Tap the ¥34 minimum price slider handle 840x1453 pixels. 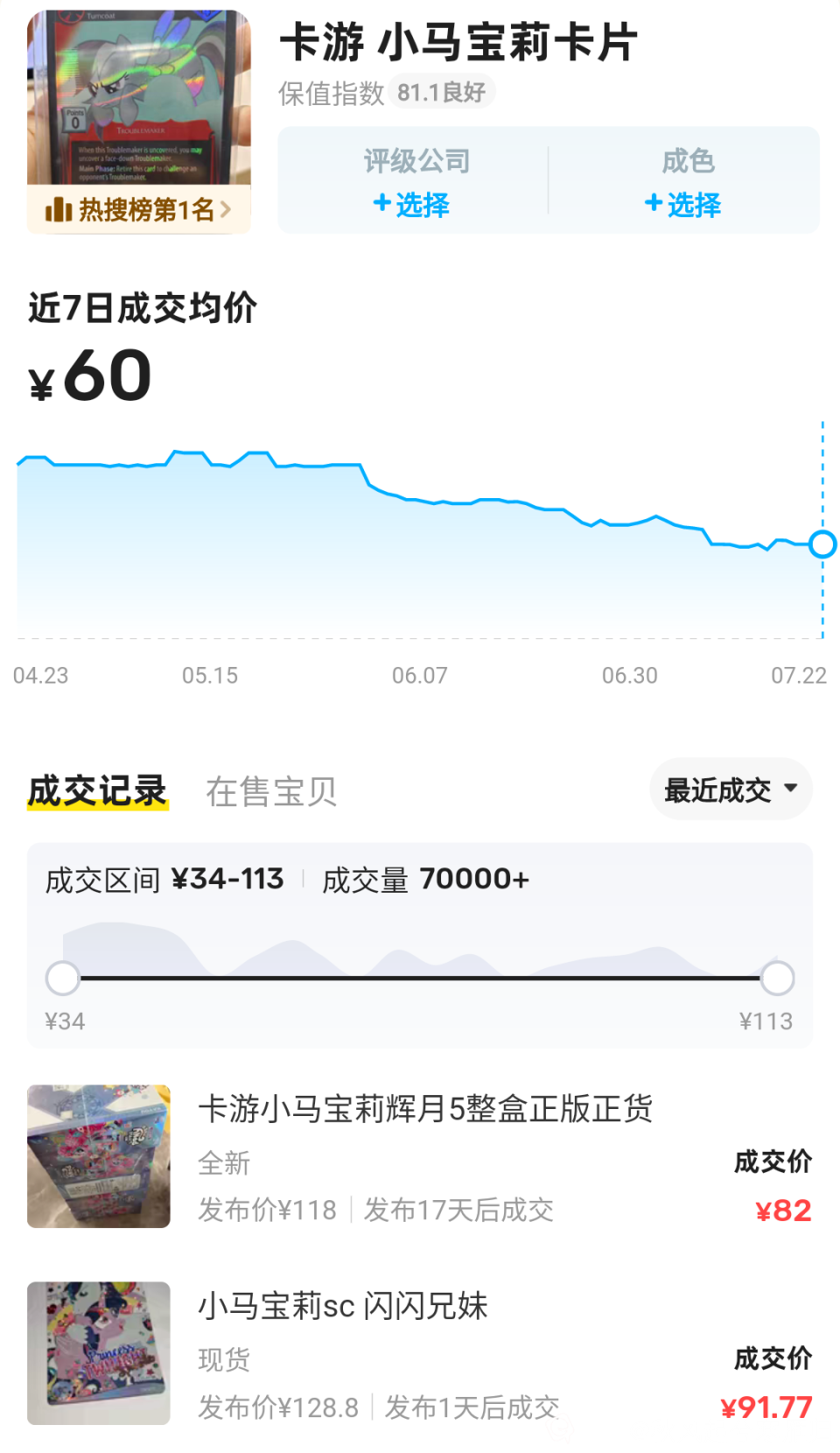click(x=63, y=978)
